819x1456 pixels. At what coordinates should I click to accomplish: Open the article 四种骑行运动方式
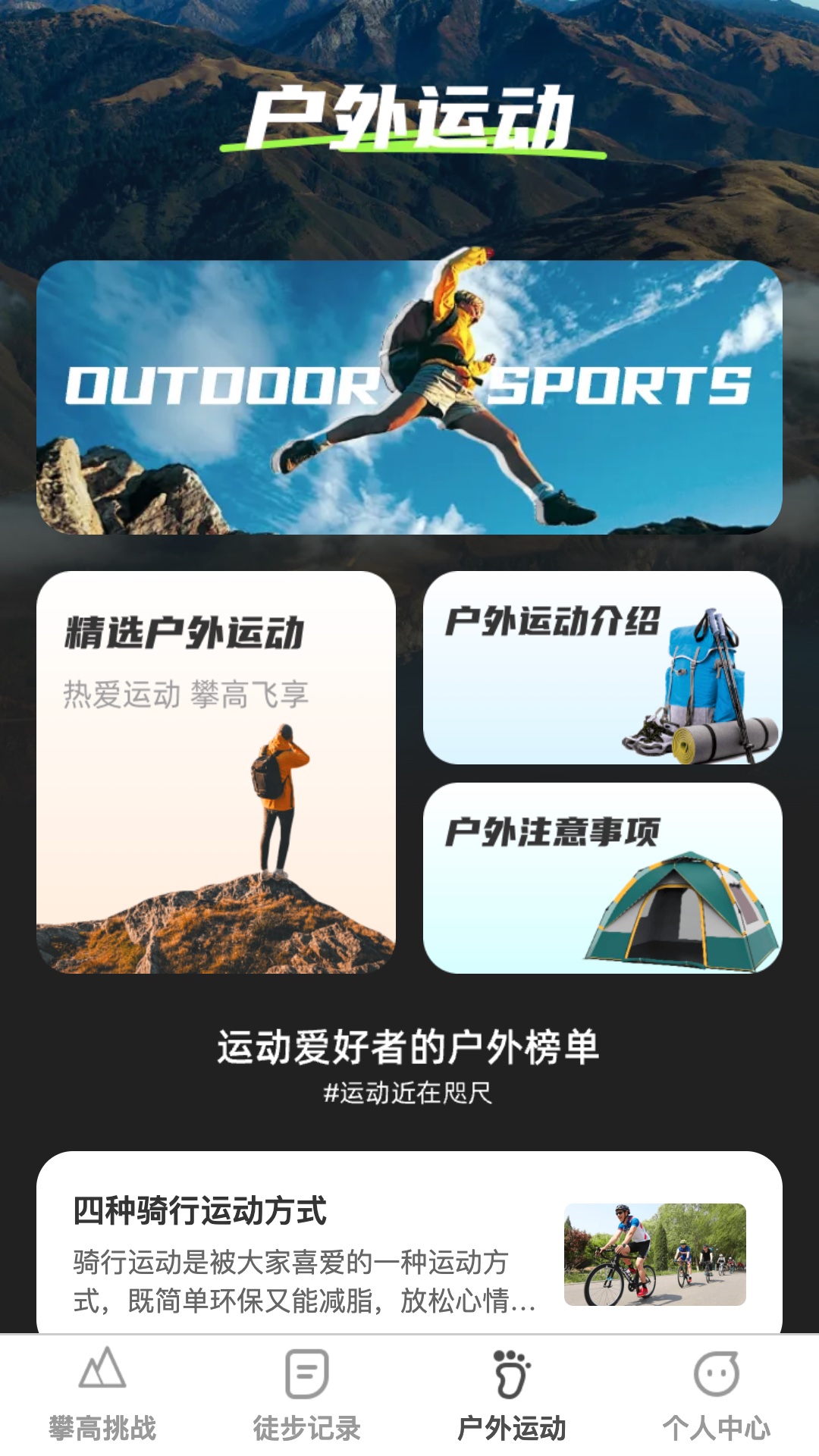click(409, 1244)
